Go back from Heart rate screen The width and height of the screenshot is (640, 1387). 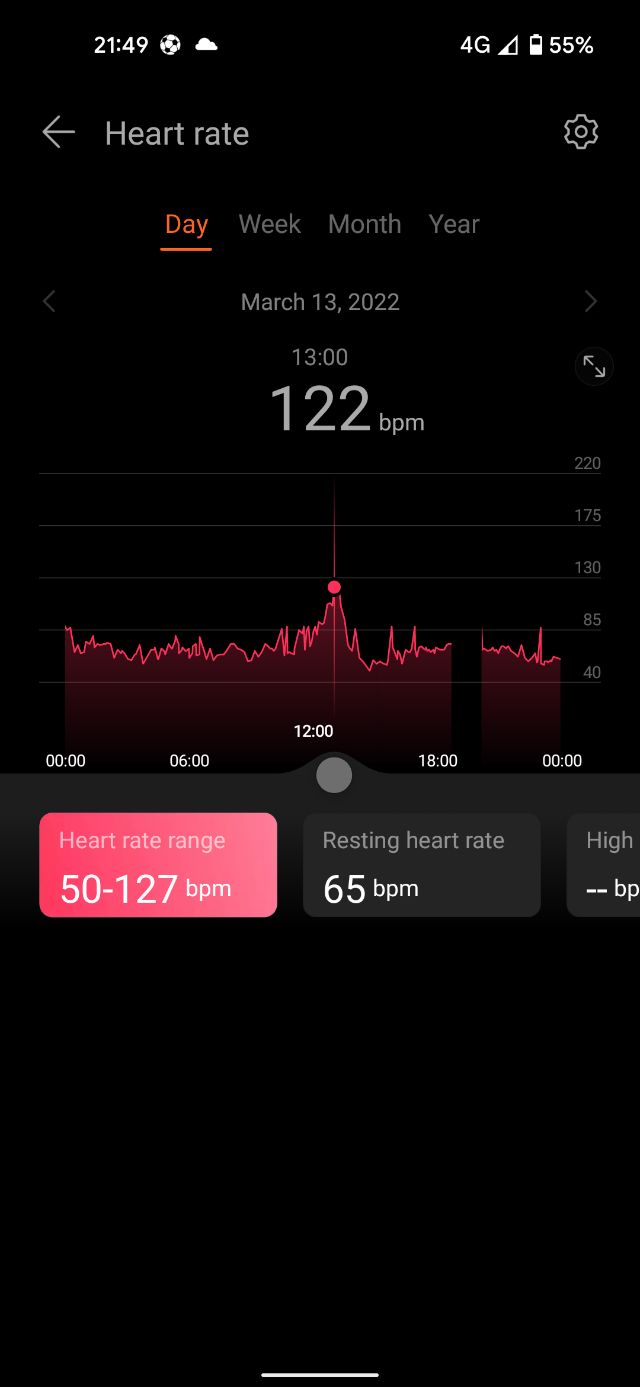coord(58,133)
